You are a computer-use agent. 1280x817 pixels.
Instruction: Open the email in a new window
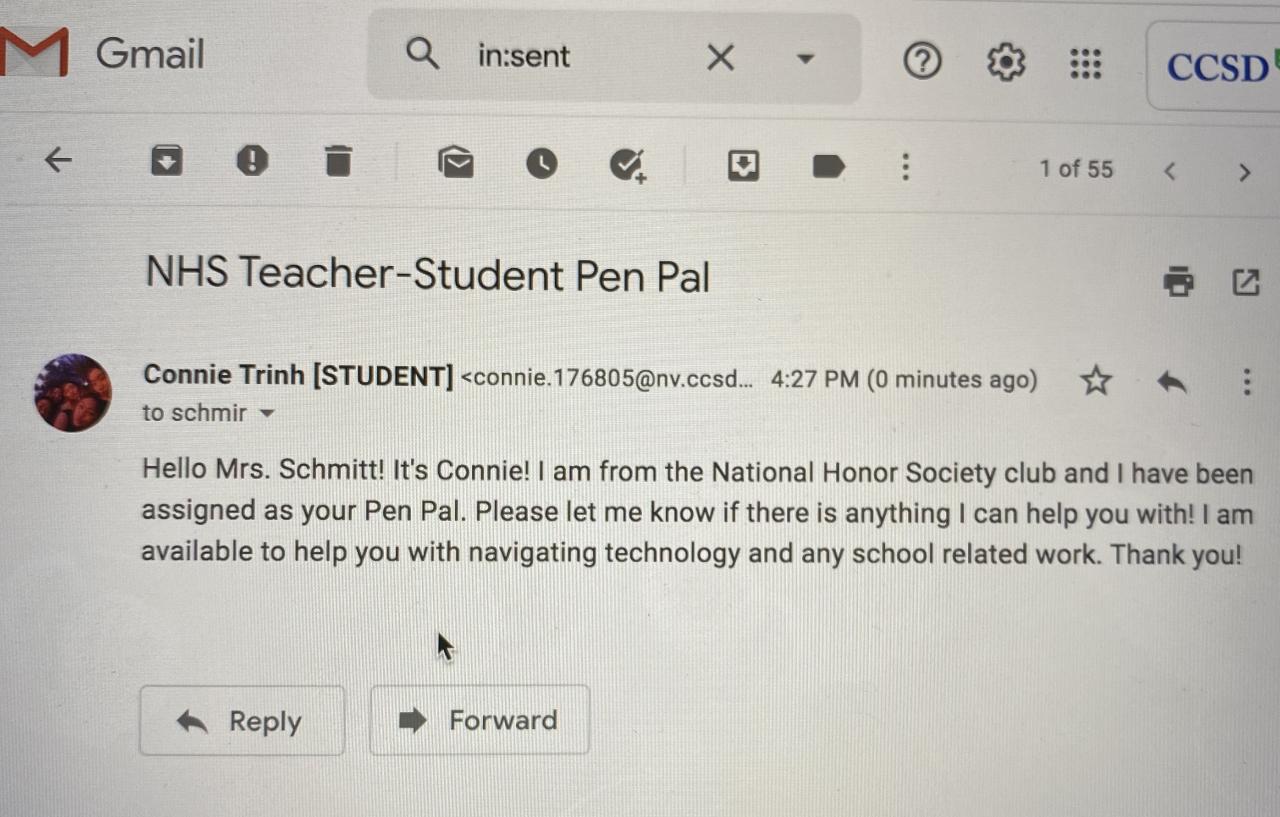click(1245, 283)
